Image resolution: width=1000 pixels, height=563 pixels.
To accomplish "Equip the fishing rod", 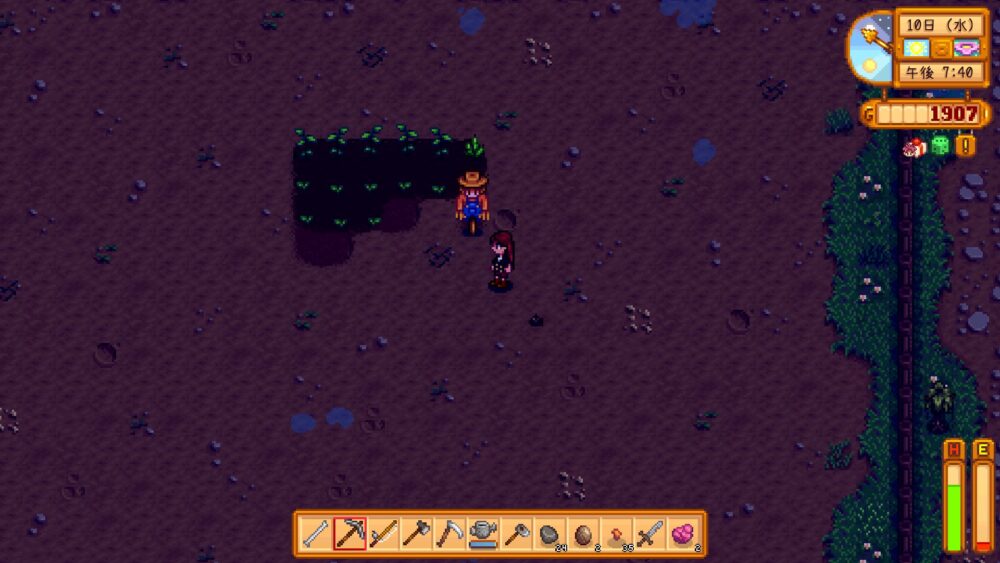I will tap(383, 534).
